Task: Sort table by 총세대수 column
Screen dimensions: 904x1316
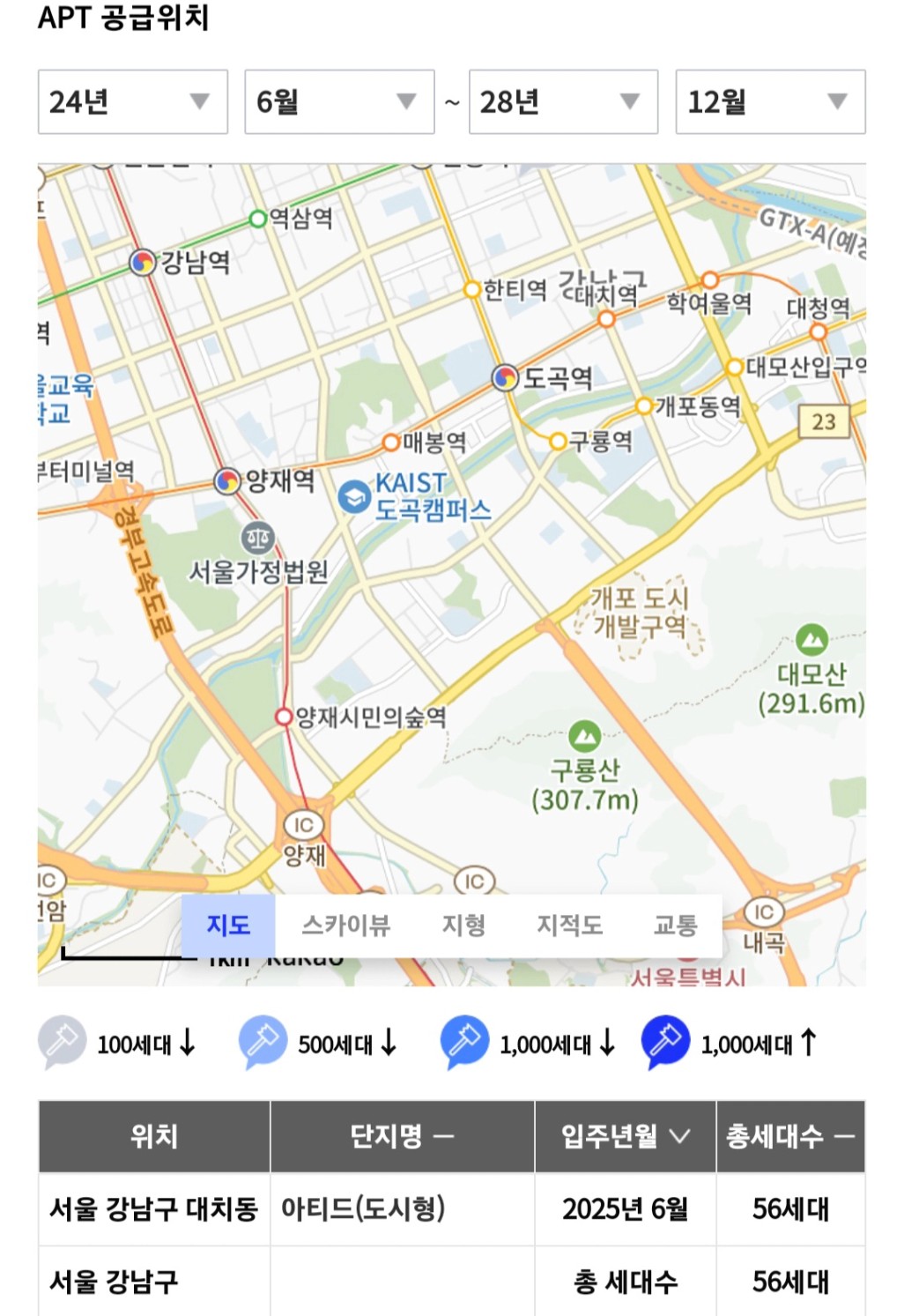Action: (x=790, y=1136)
